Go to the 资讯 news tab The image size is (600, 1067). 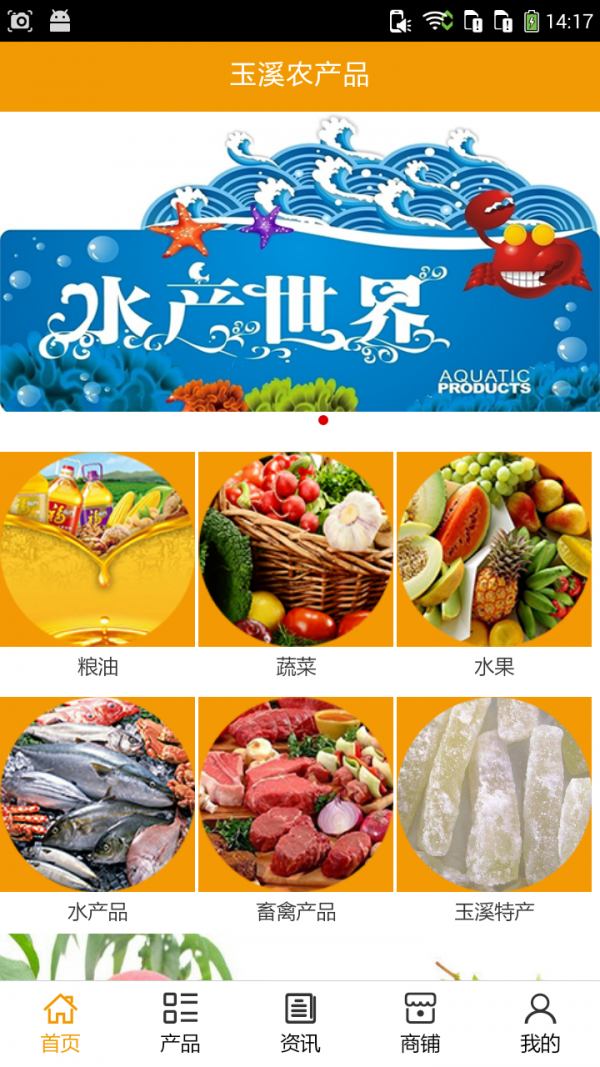click(300, 1022)
